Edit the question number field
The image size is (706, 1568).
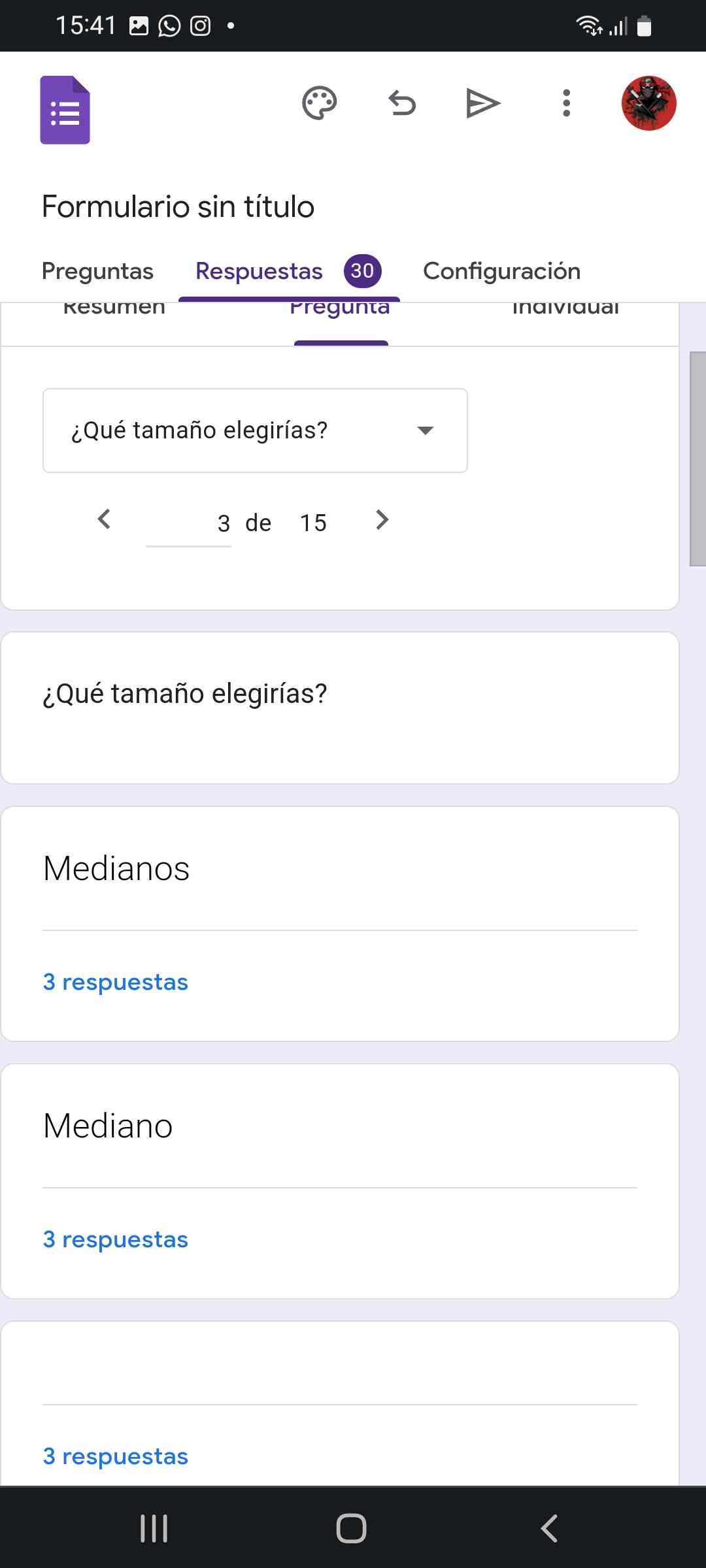coord(189,524)
